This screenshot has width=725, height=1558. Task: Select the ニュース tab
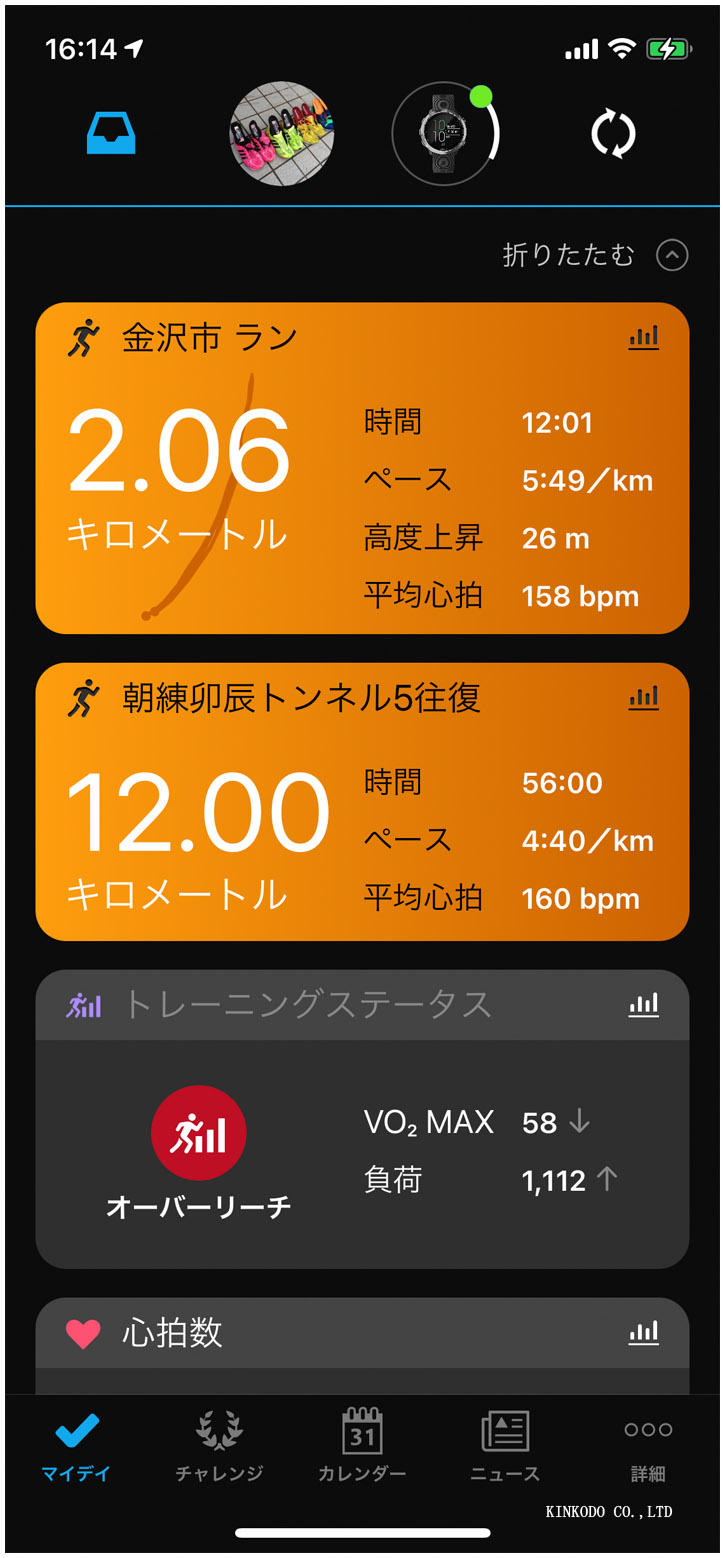[505, 1446]
